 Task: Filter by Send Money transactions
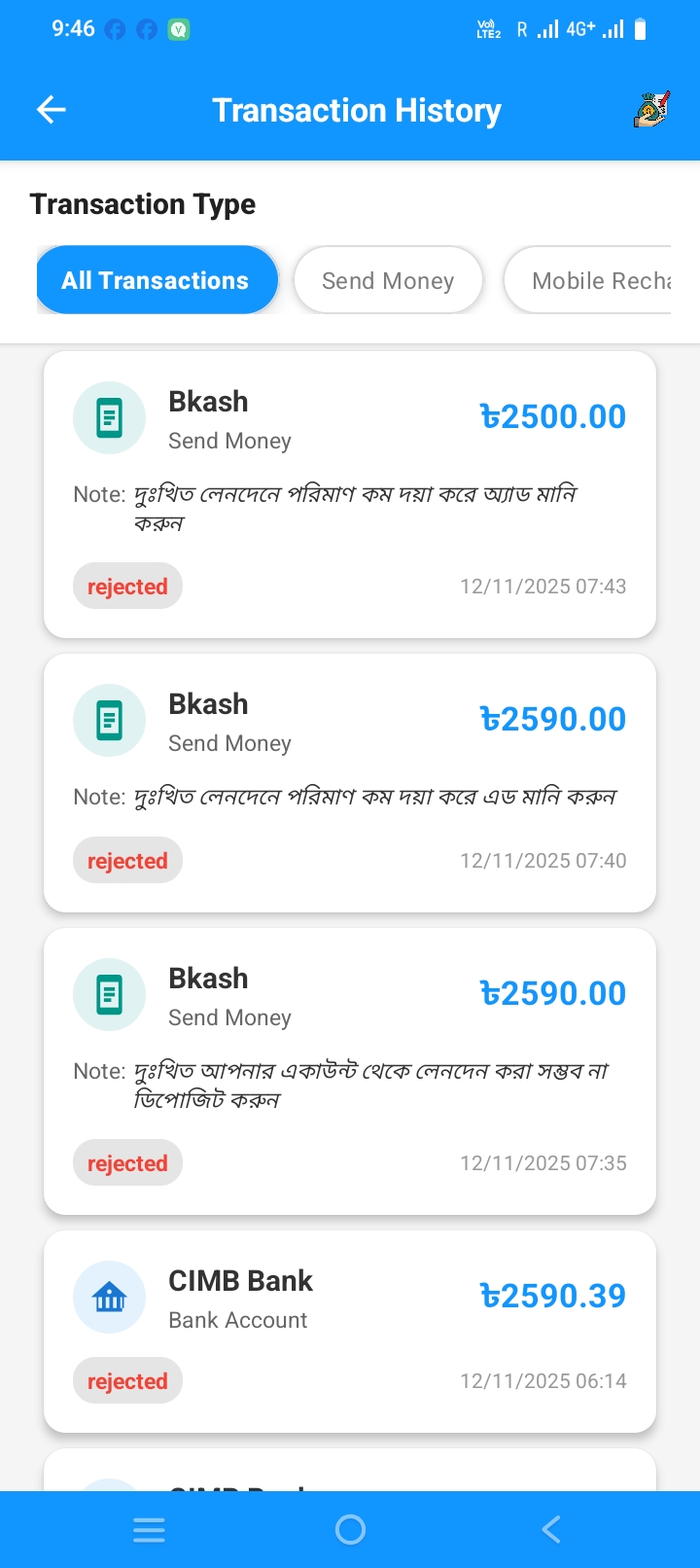pyautogui.click(x=388, y=280)
